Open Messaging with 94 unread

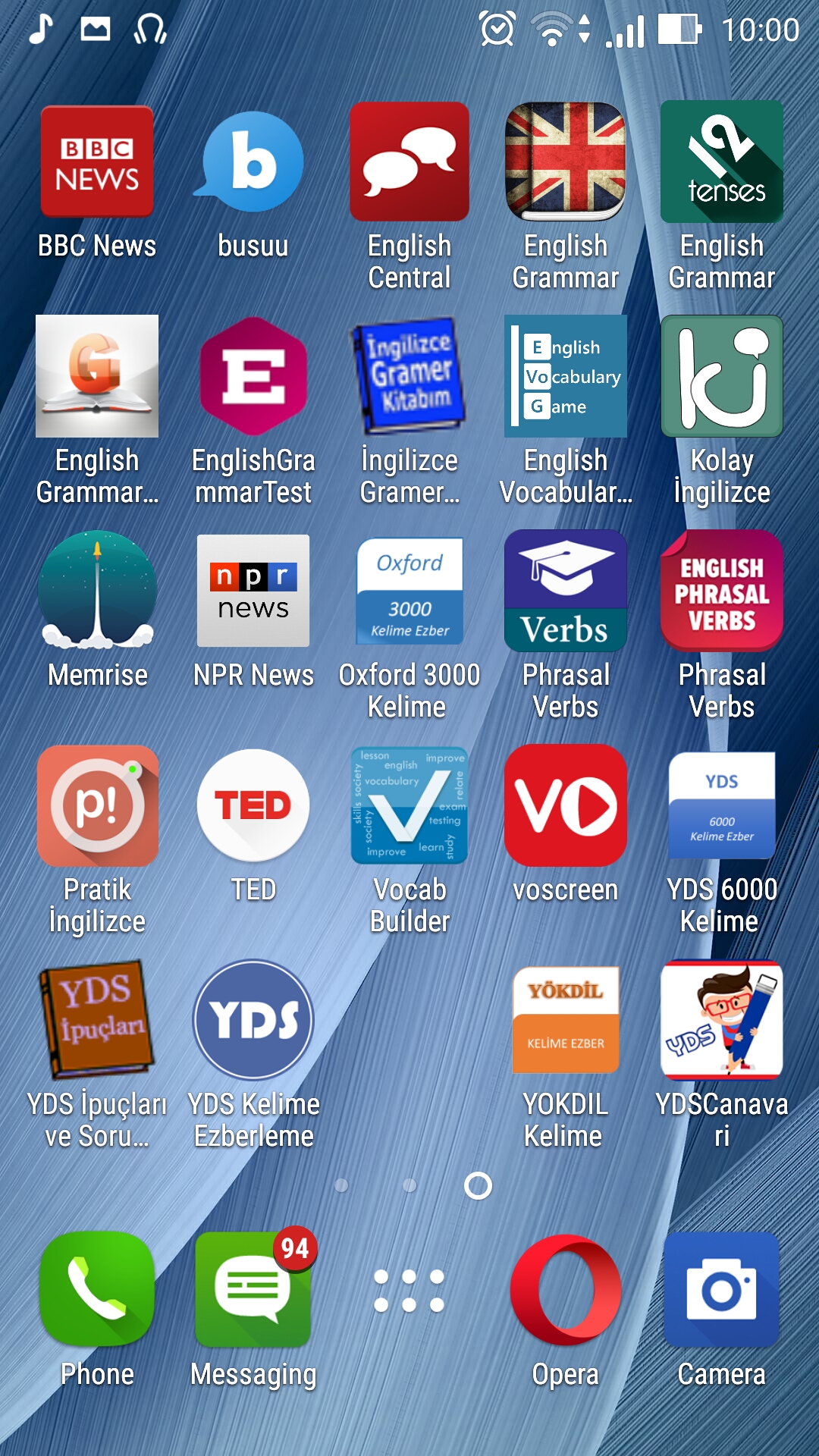coord(253,1291)
